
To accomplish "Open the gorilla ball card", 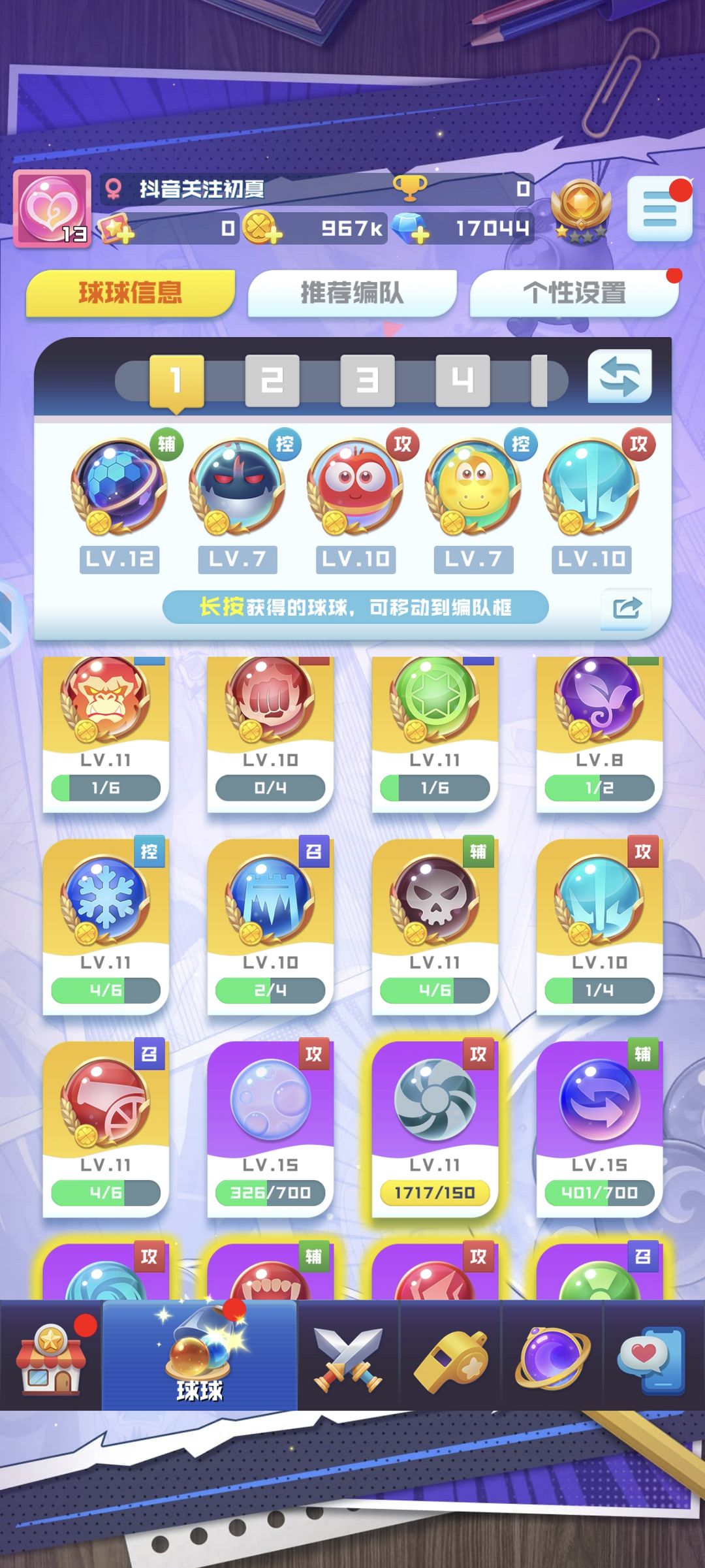I will (106, 731).
